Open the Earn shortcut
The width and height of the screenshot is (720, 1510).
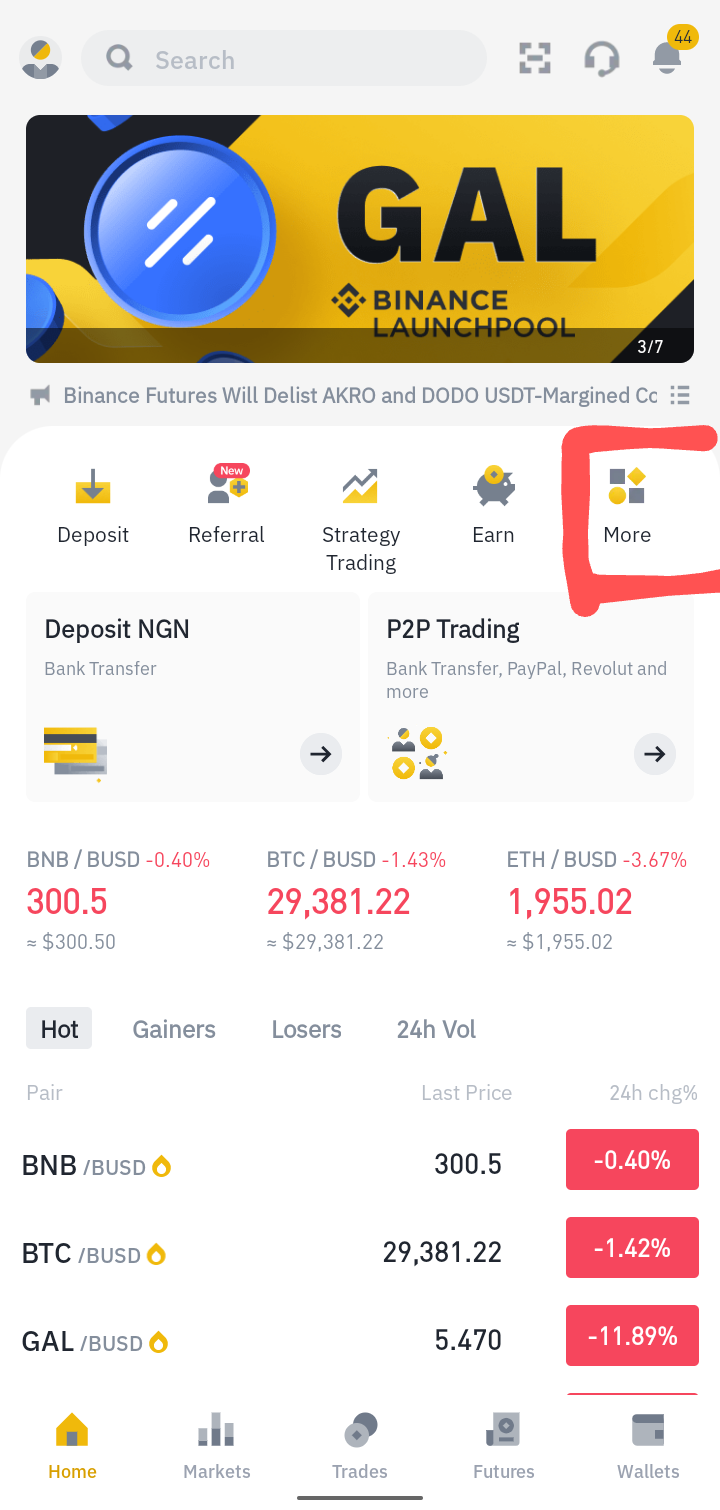[493, 507]
